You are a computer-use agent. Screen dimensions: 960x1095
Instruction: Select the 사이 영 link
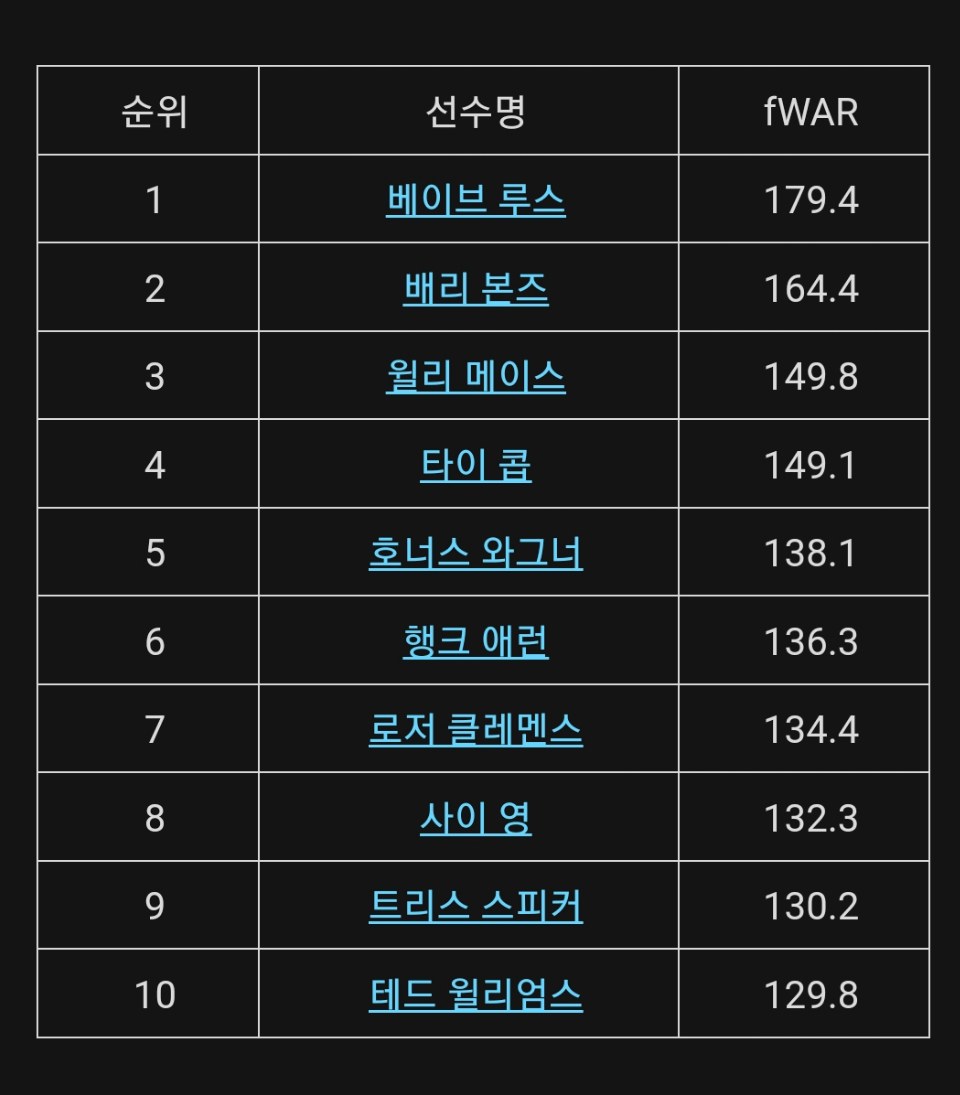click(x=475, y=818)
